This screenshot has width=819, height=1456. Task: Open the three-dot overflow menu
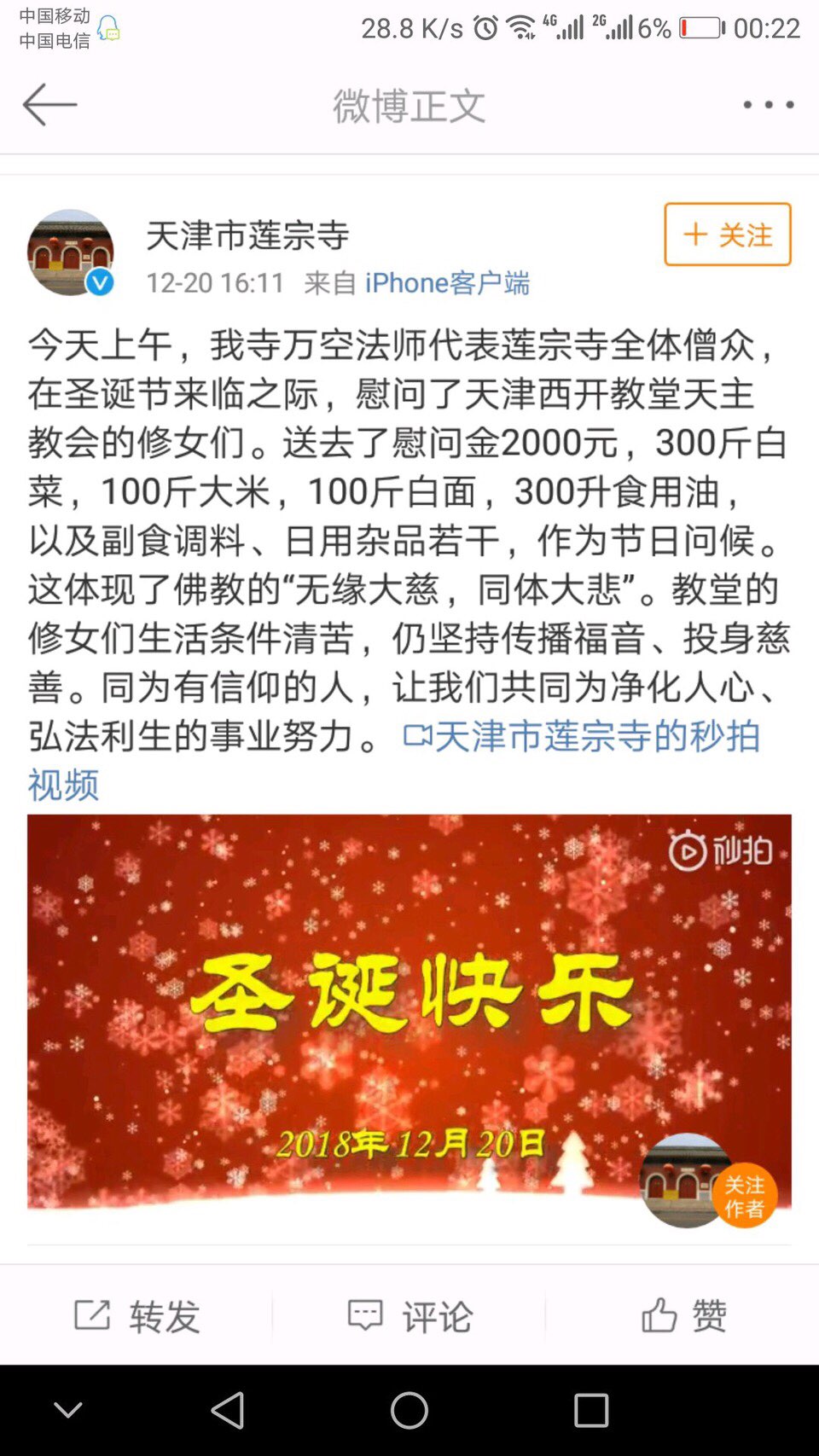(x=768, y=105)
